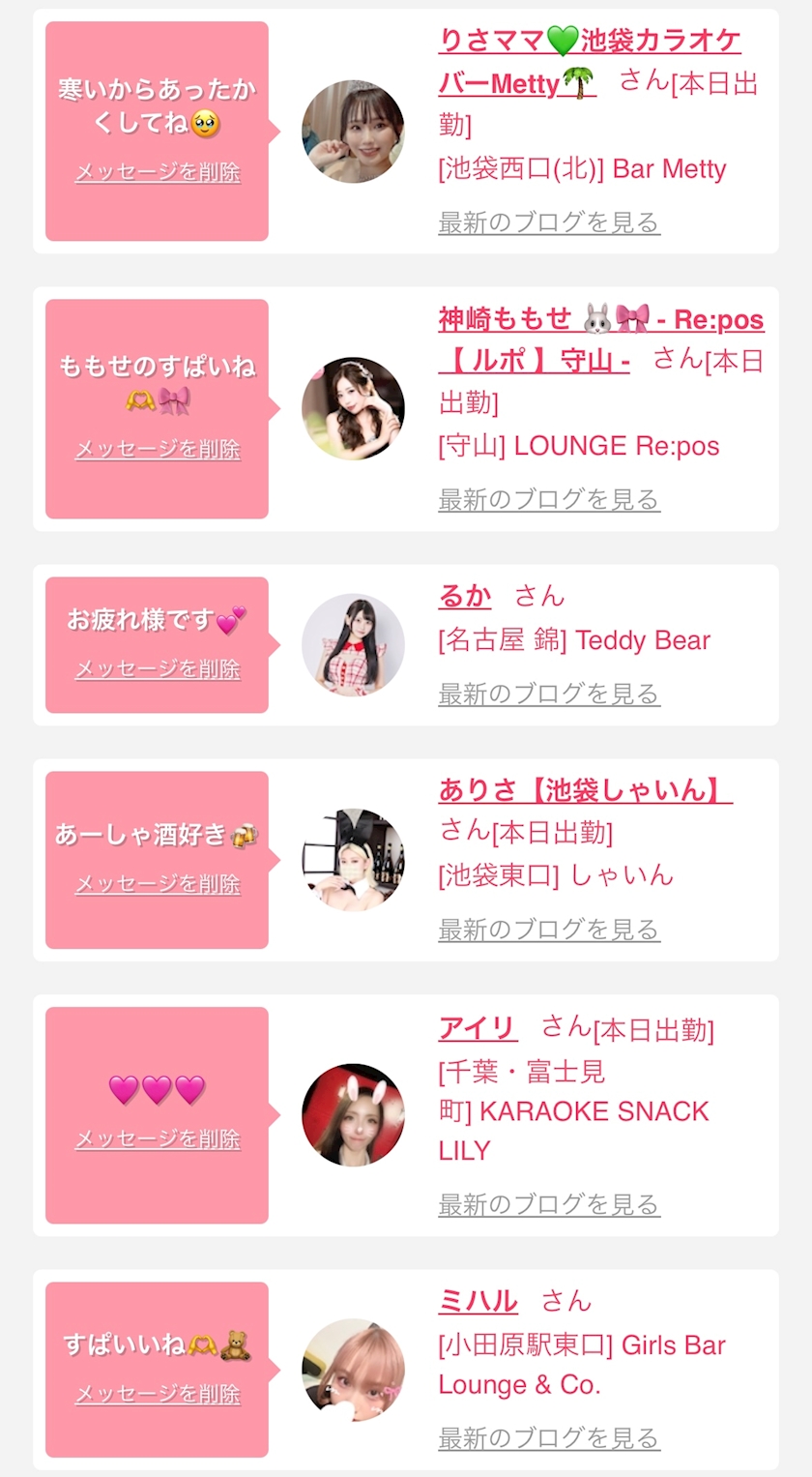Delete the ももせのすぱいいね message
Viewport: 812px width, 1477px height.
[x=158, y=450]
